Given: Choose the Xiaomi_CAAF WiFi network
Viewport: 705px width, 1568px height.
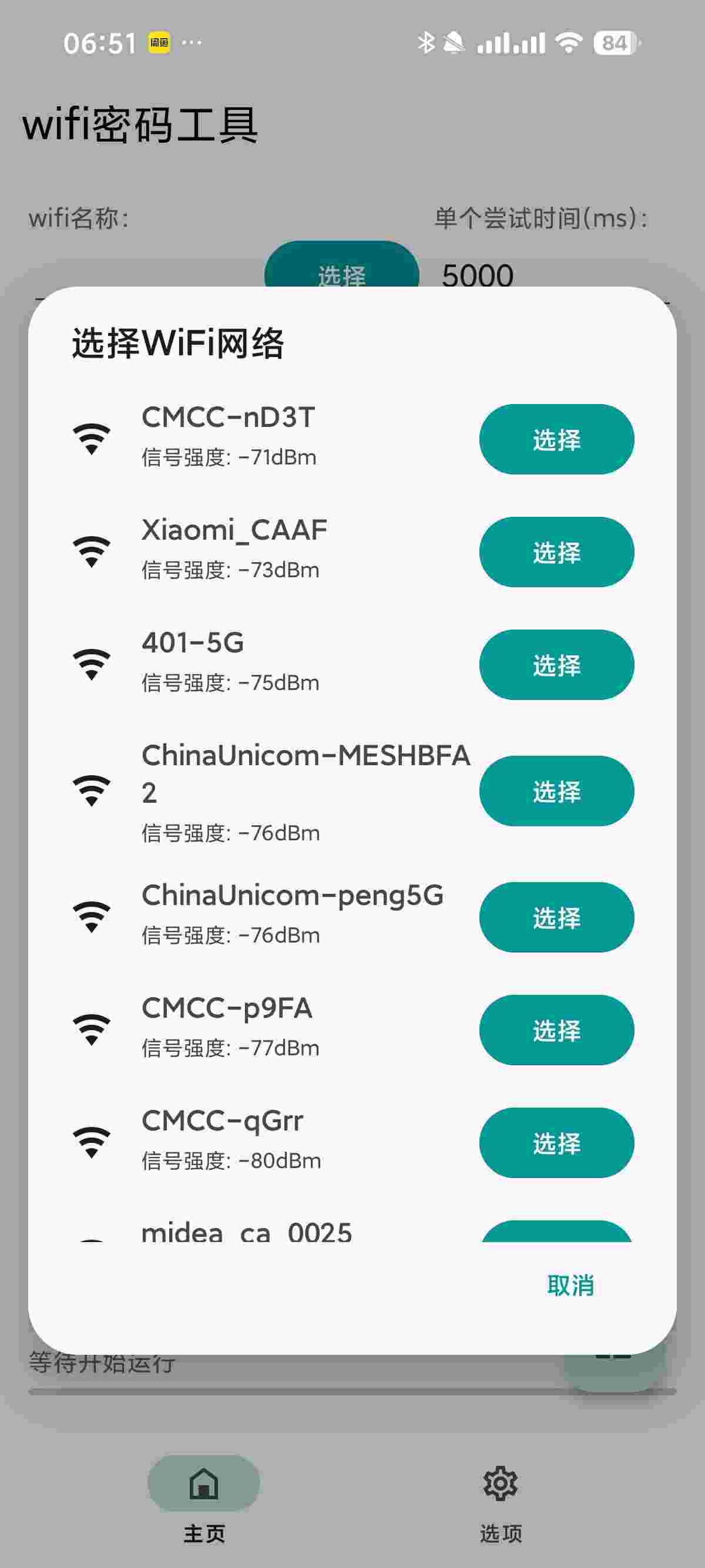Looking at the screenshot, I should 556,552.
